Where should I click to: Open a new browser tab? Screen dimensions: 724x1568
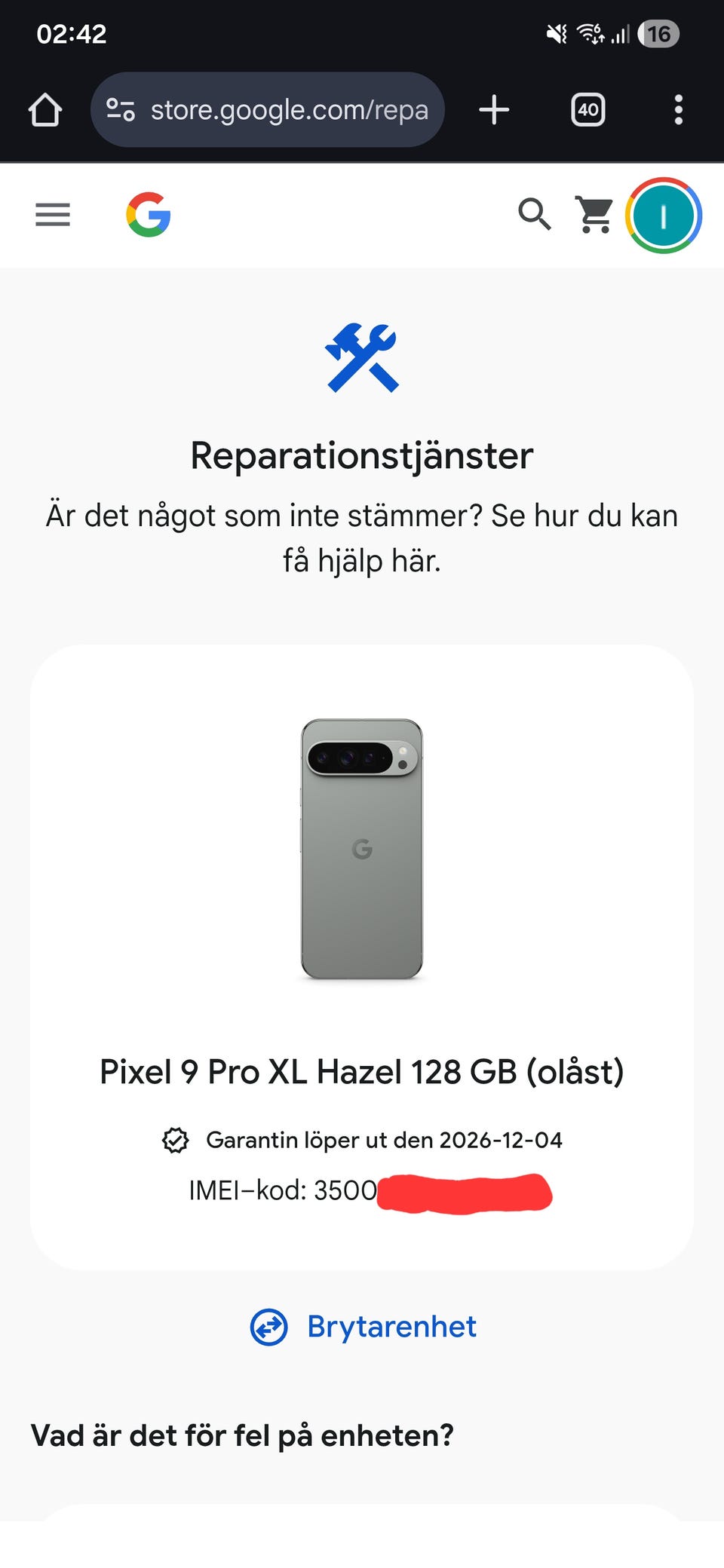pos(494,109)
